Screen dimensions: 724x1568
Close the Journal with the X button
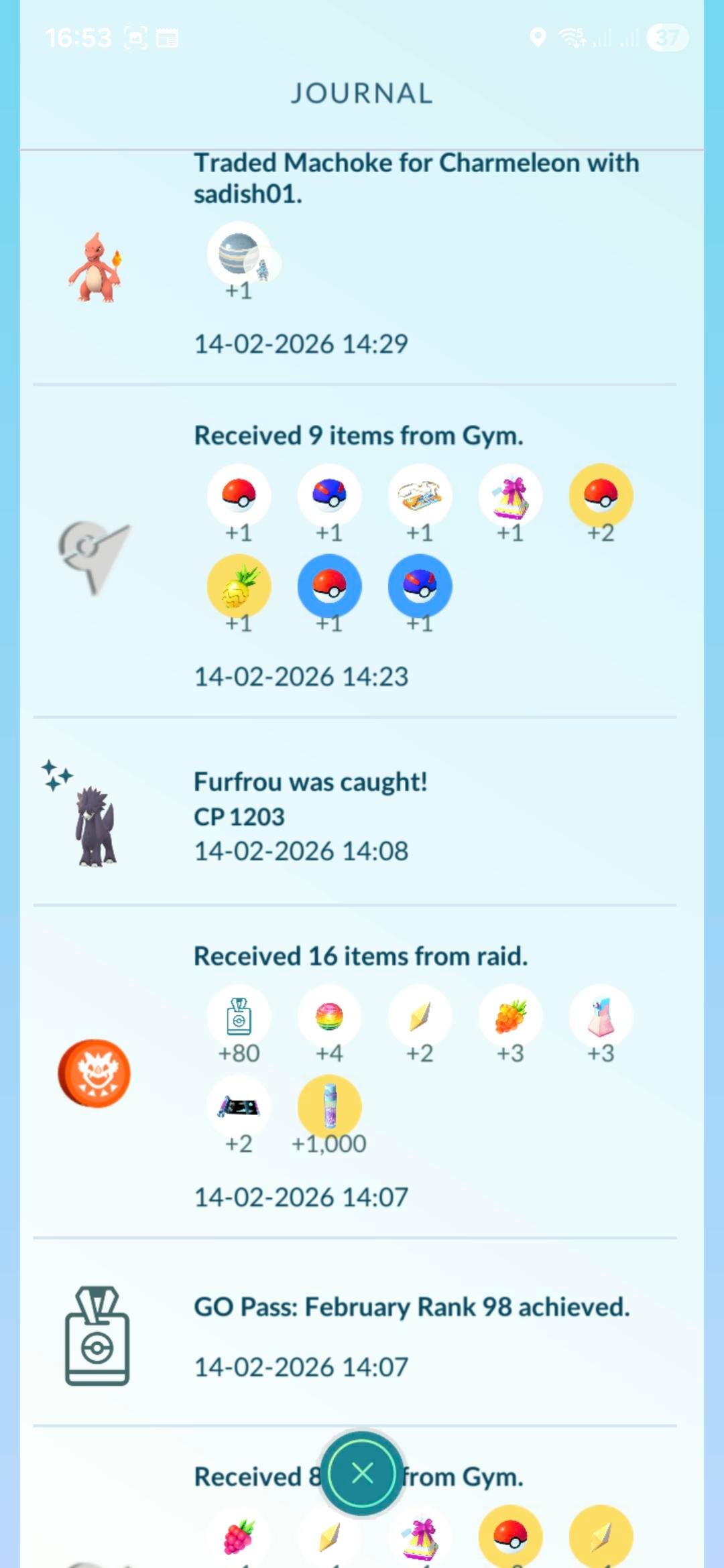362,1473
